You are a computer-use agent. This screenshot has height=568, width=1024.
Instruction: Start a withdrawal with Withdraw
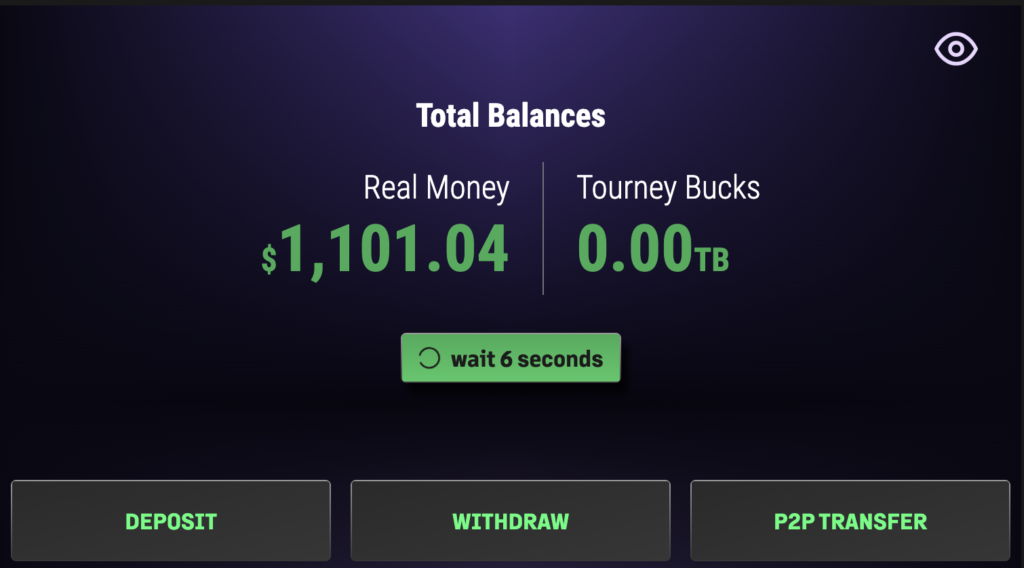511,521
